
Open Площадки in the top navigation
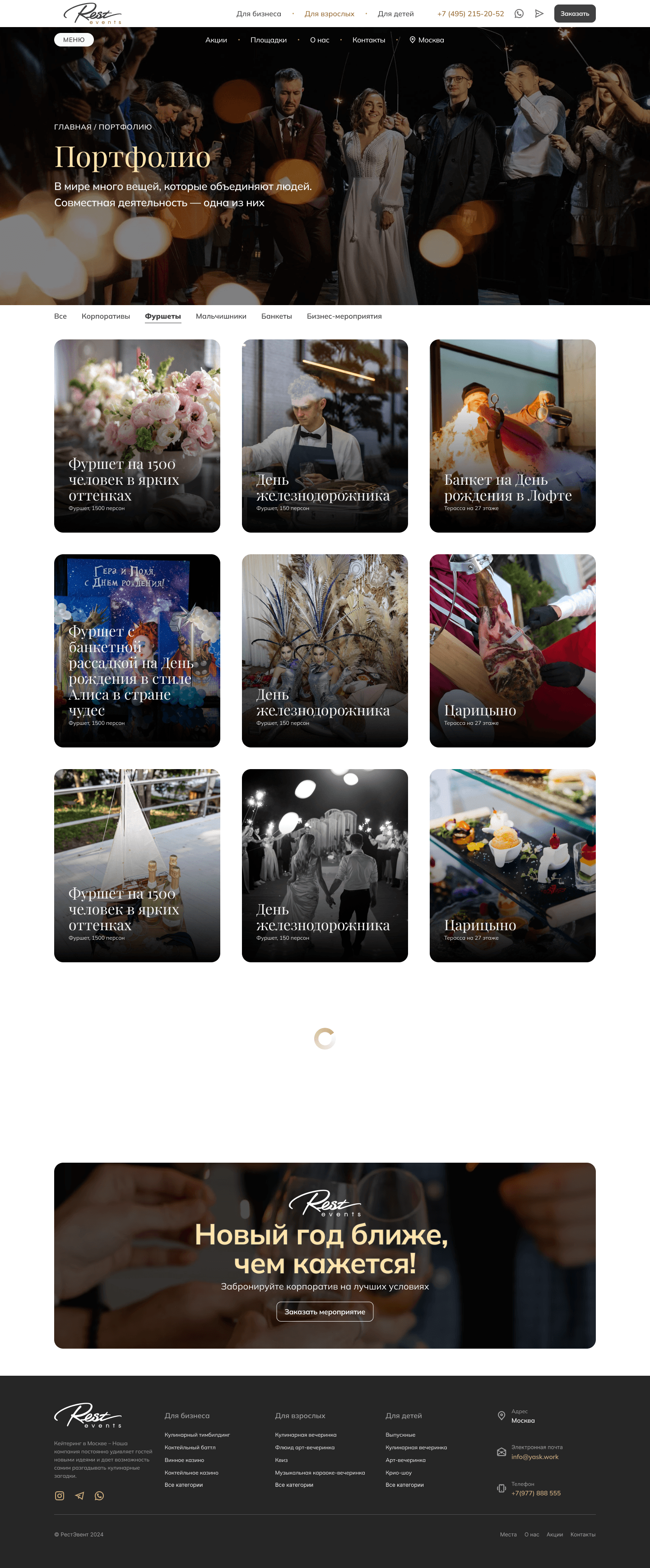269,40
